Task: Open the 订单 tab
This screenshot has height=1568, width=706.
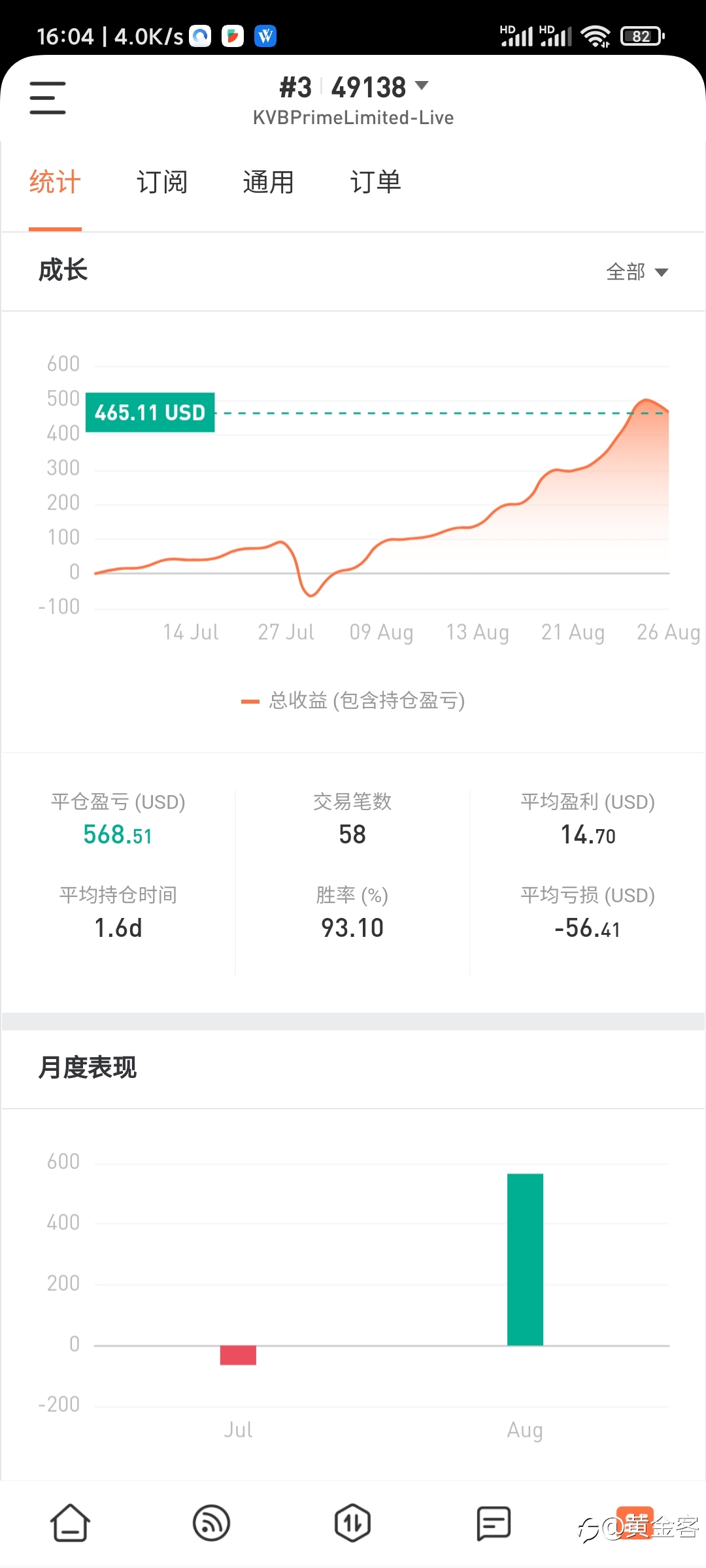Action: 375,182
